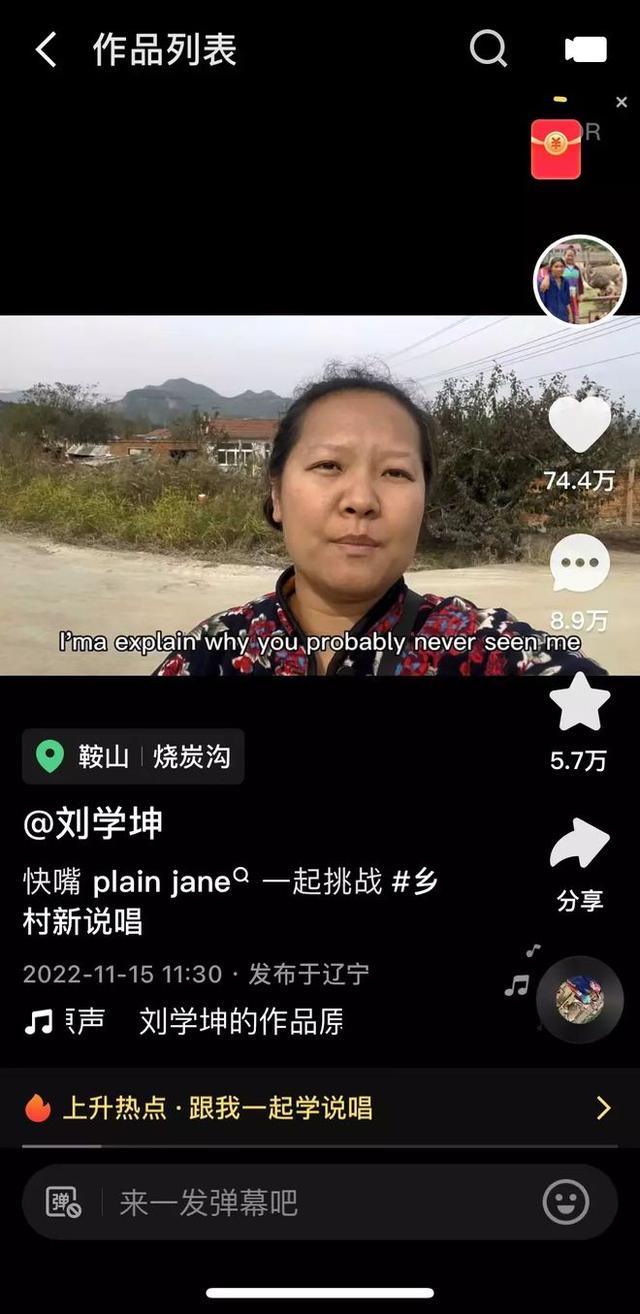640x1314 pixels.
Task: Open the comments with 8.9万 replies
Action: tap(580, 563)
